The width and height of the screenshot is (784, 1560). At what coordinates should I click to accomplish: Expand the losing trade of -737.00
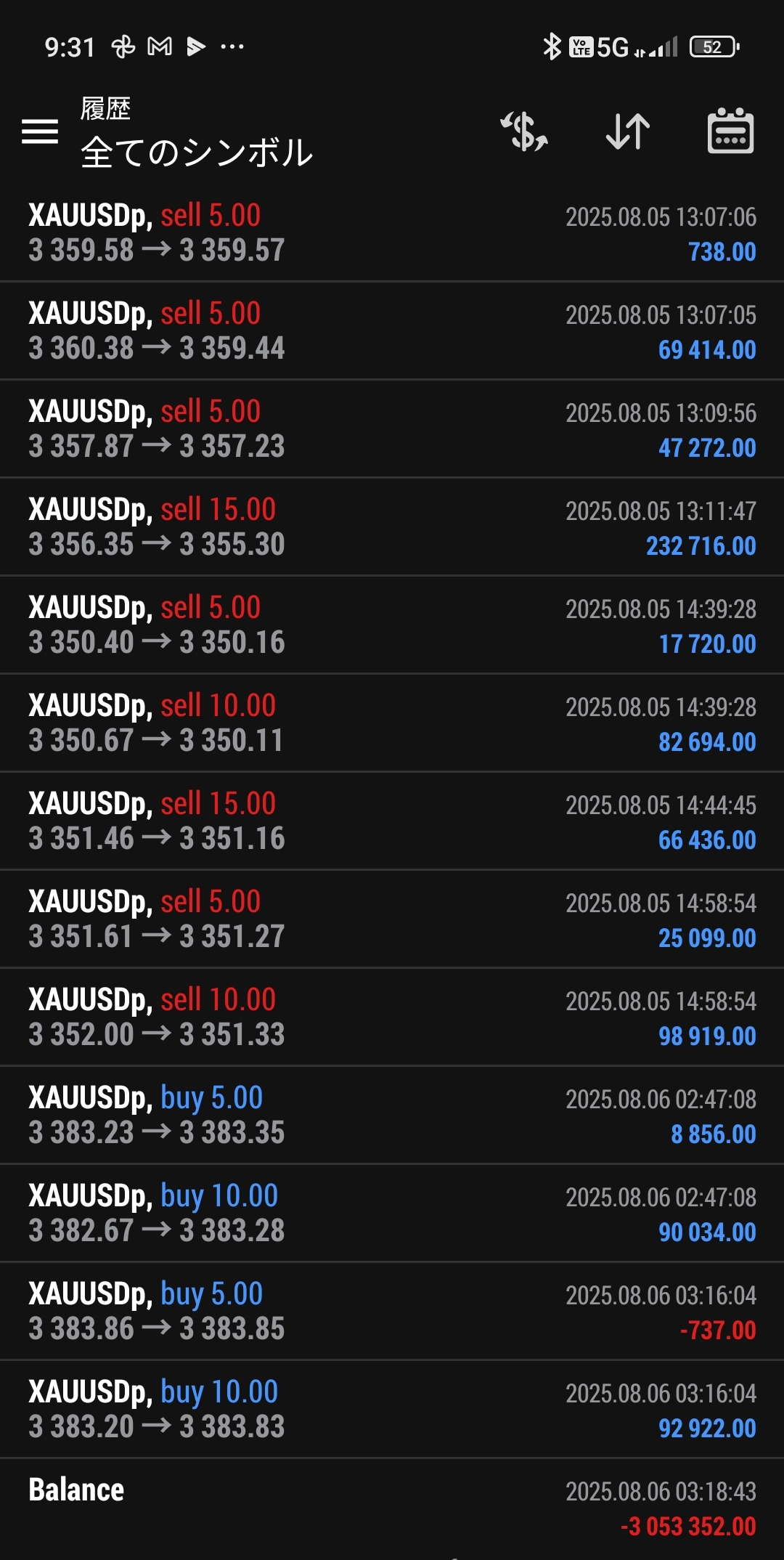(392, 1312)
